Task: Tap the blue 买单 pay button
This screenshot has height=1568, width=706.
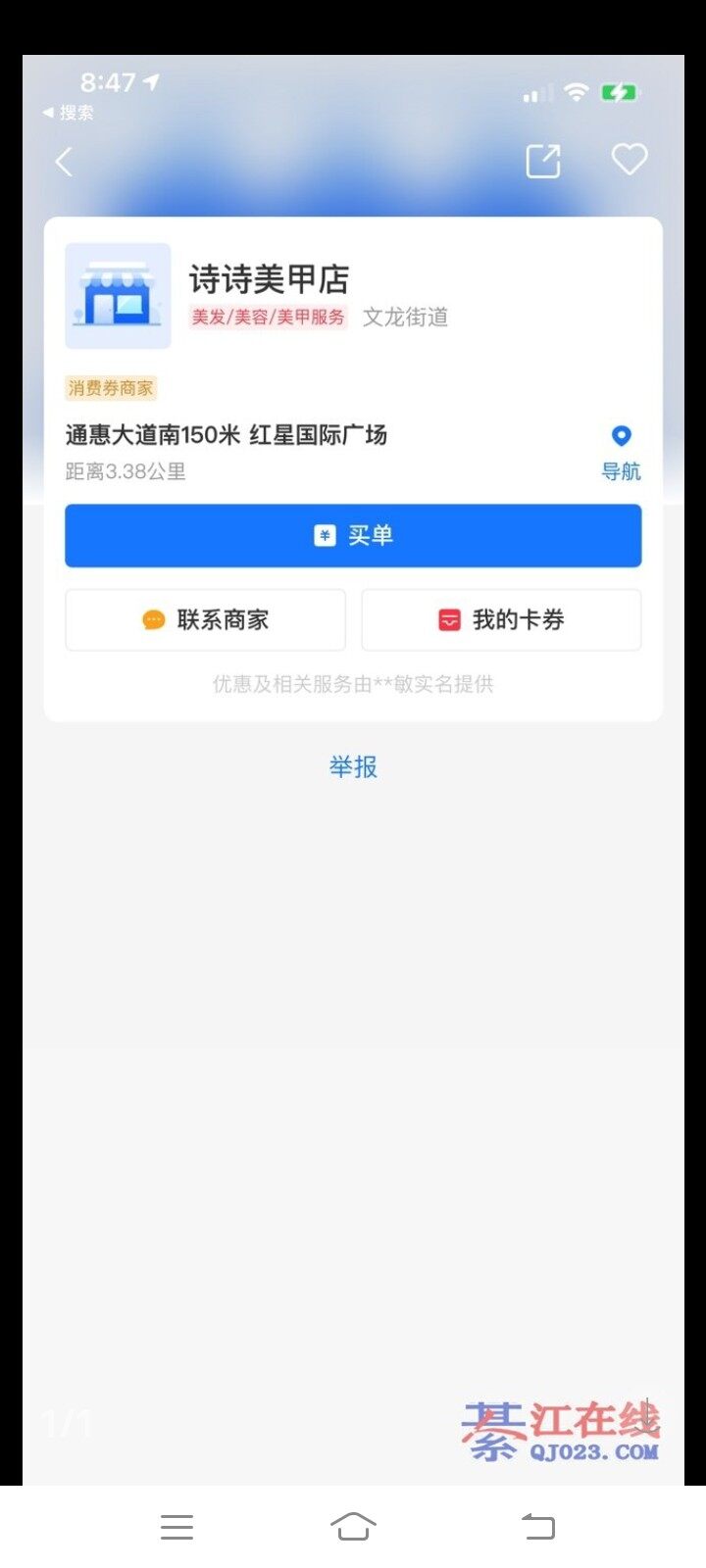Action: 353,535
